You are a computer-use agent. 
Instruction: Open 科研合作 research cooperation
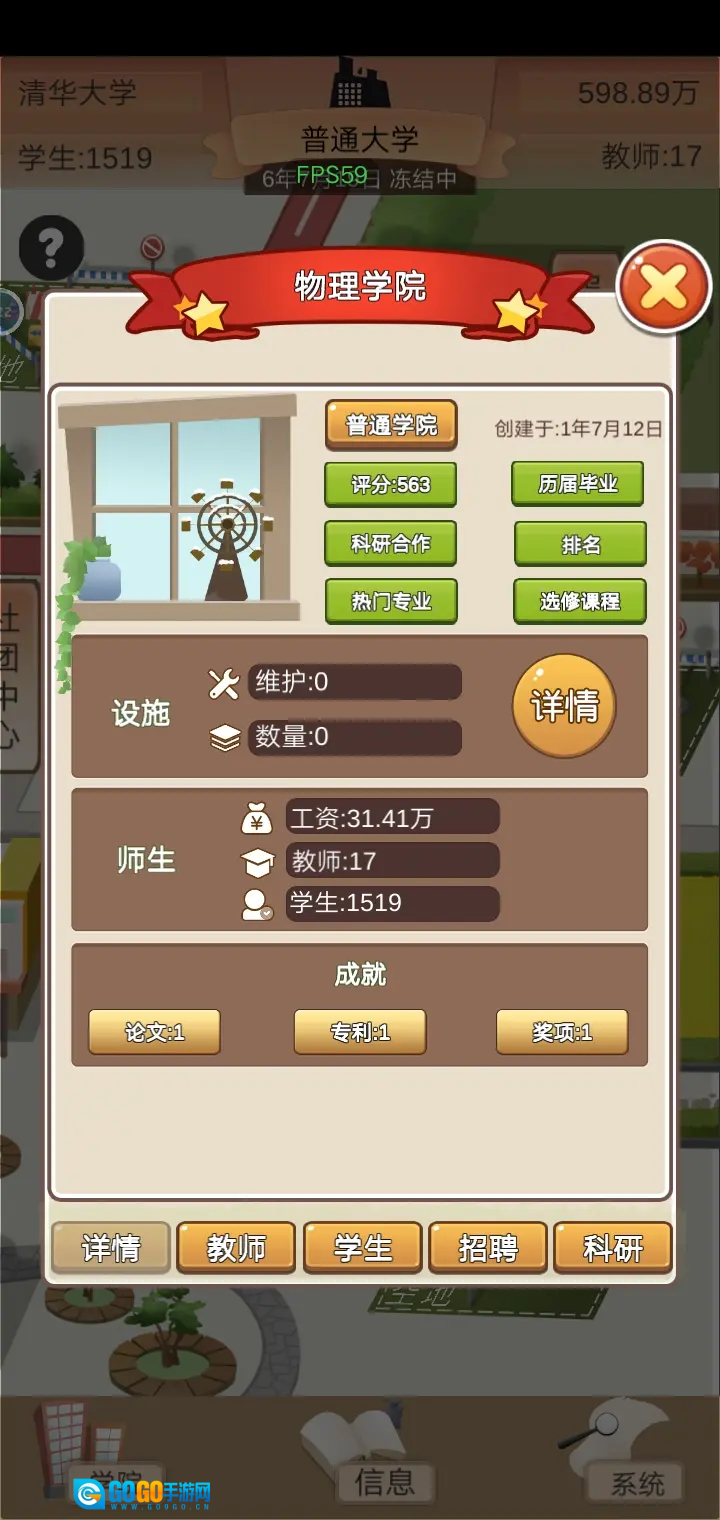click(390, 544)
